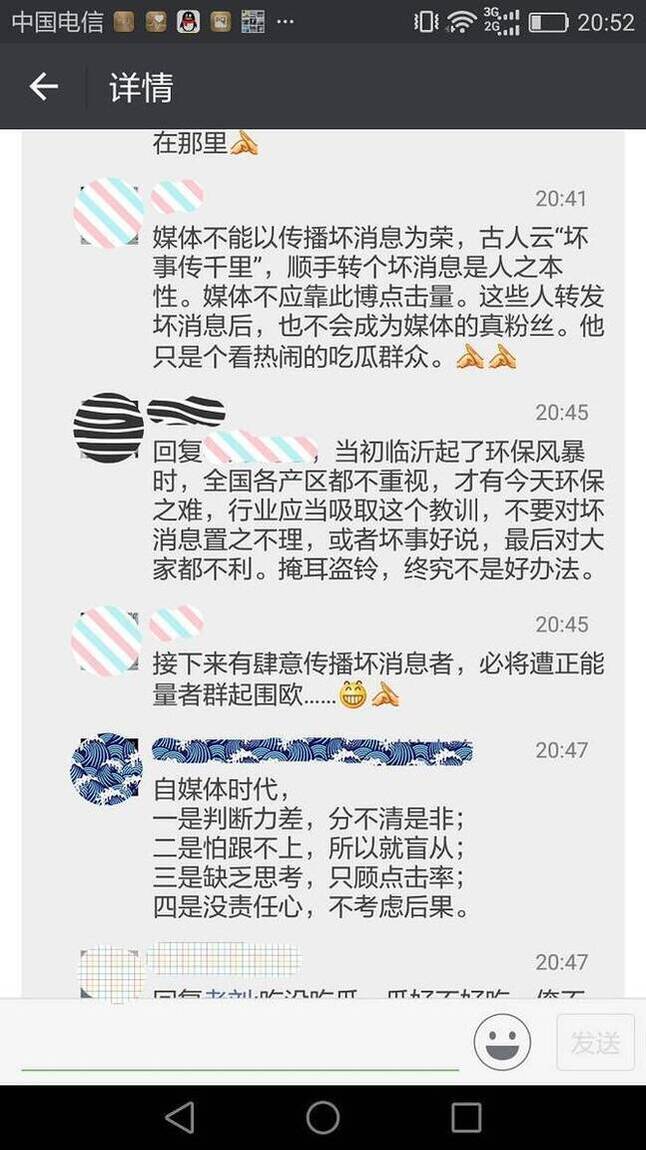This screenshot has height=1150, width=646.
Task: Open the emoji picker
Action: click(502, 1042)
